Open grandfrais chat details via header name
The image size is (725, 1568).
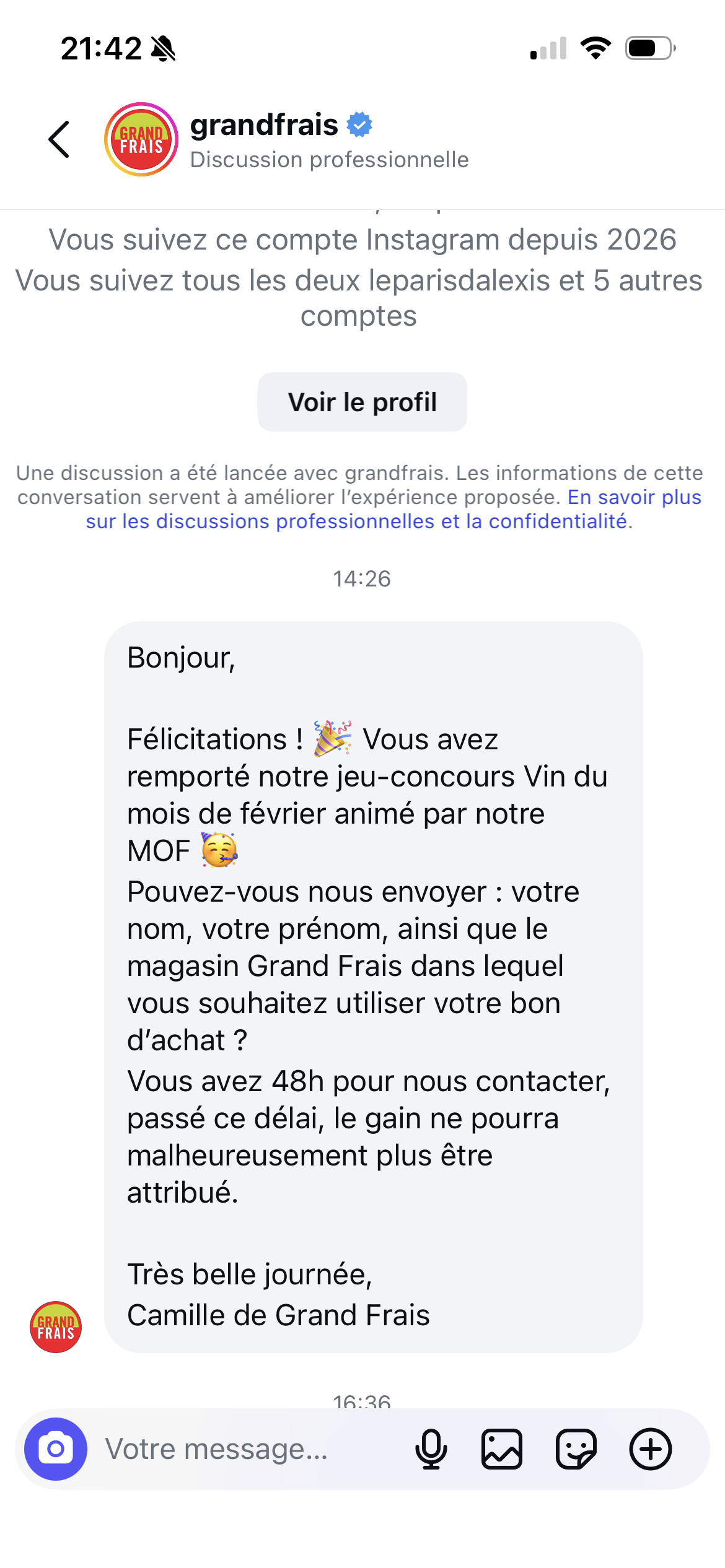pyautogui.click(x=265, y=126)
